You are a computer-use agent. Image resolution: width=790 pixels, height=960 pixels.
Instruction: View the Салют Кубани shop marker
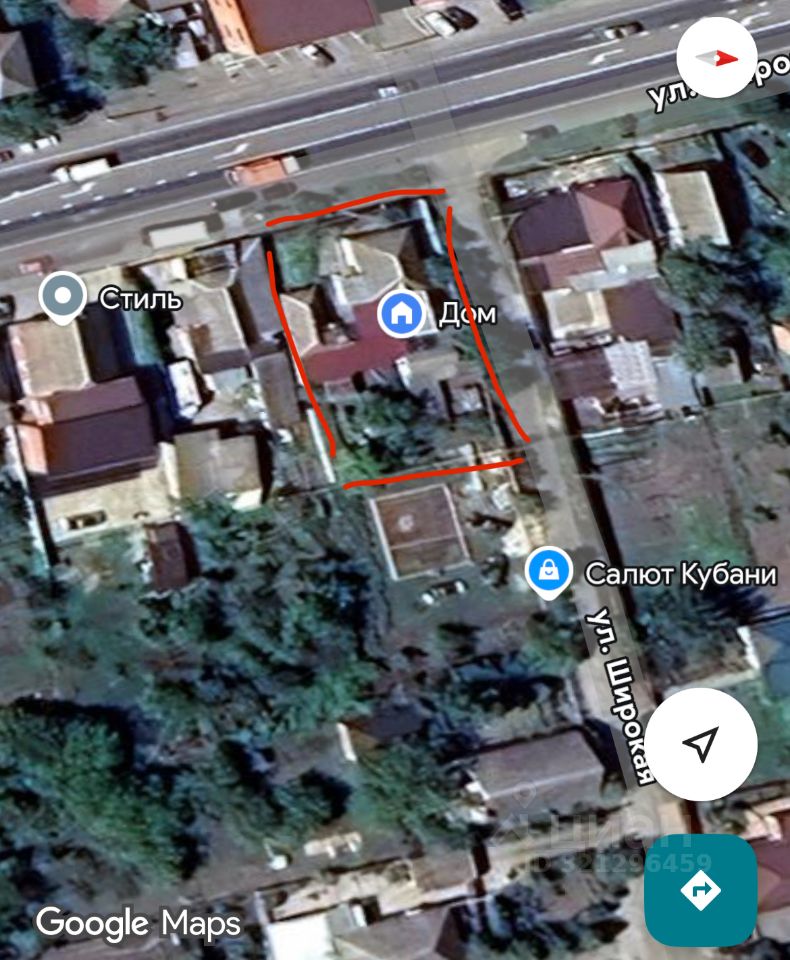tap(549, 573)
